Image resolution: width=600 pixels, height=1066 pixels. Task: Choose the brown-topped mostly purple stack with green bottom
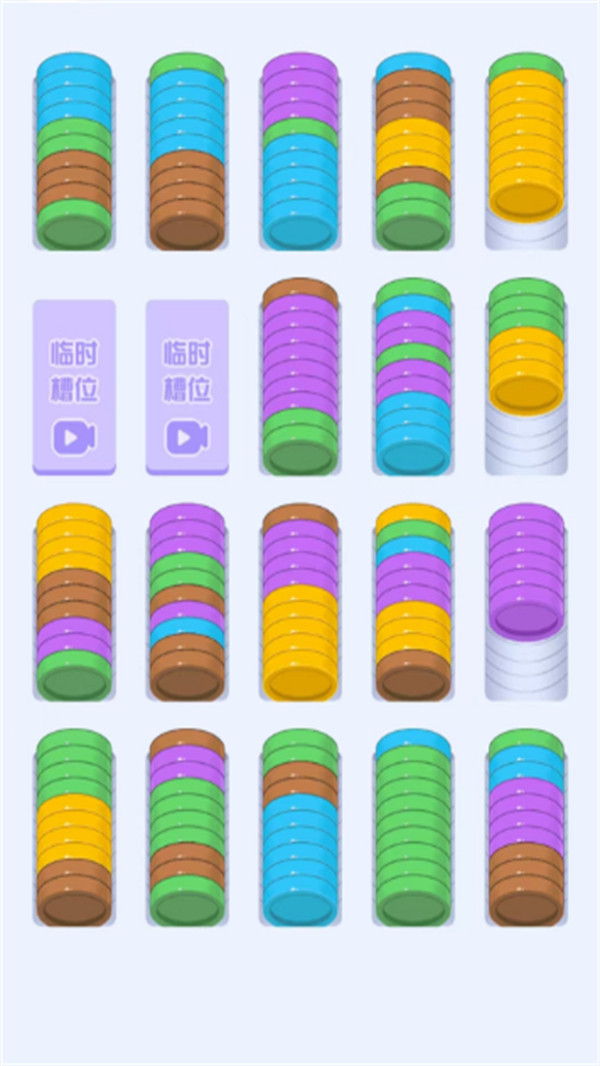click(x=300, y=377)
